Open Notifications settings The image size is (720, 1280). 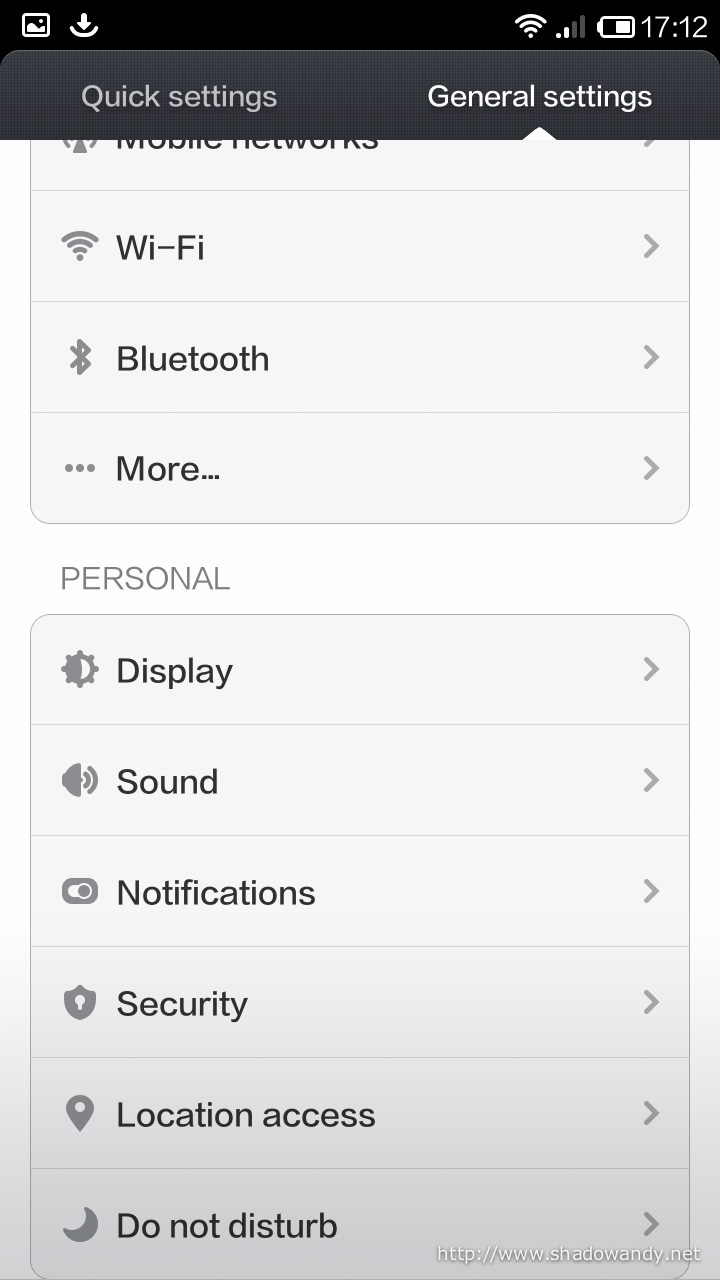pos(360,891)
